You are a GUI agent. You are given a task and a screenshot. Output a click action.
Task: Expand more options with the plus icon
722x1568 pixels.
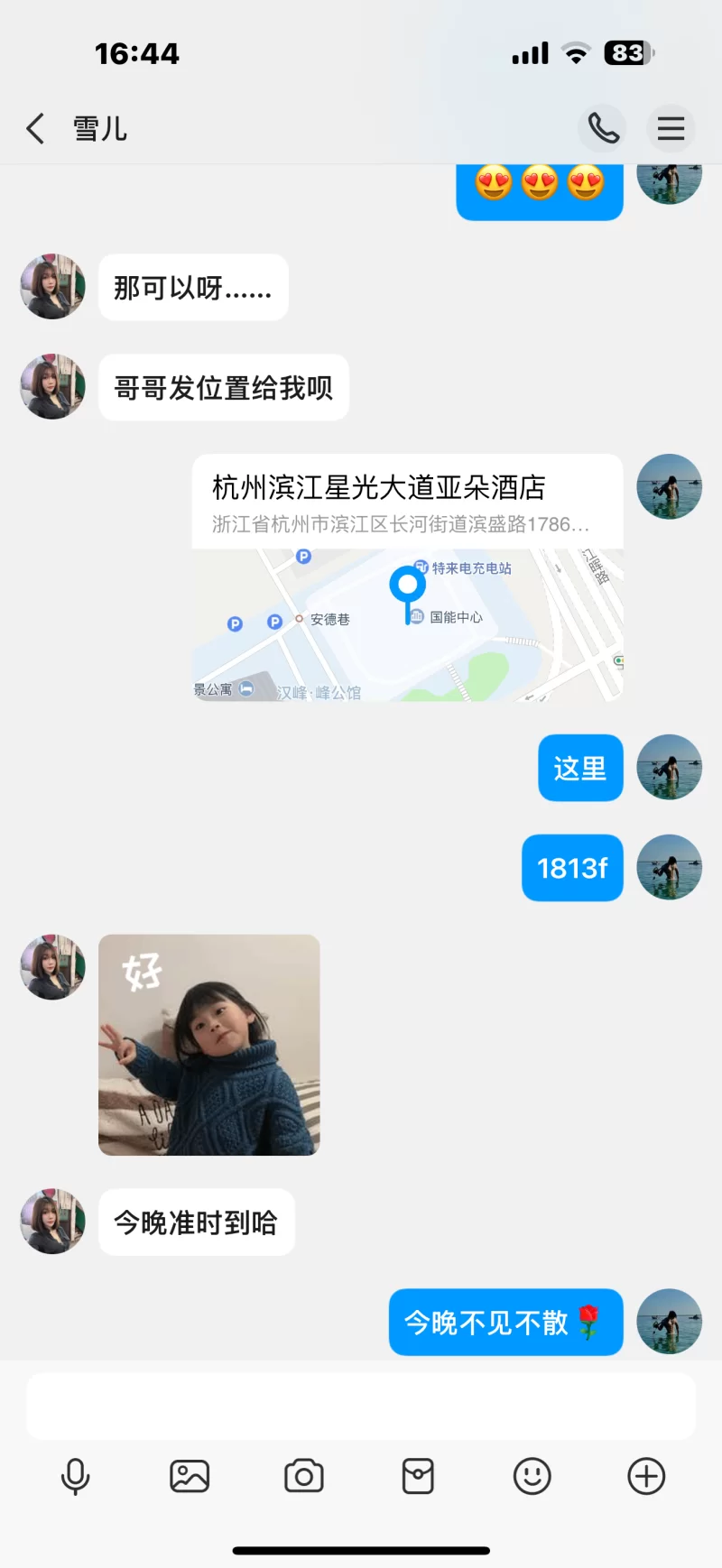pyautogui.click(x=646, y=1477)
